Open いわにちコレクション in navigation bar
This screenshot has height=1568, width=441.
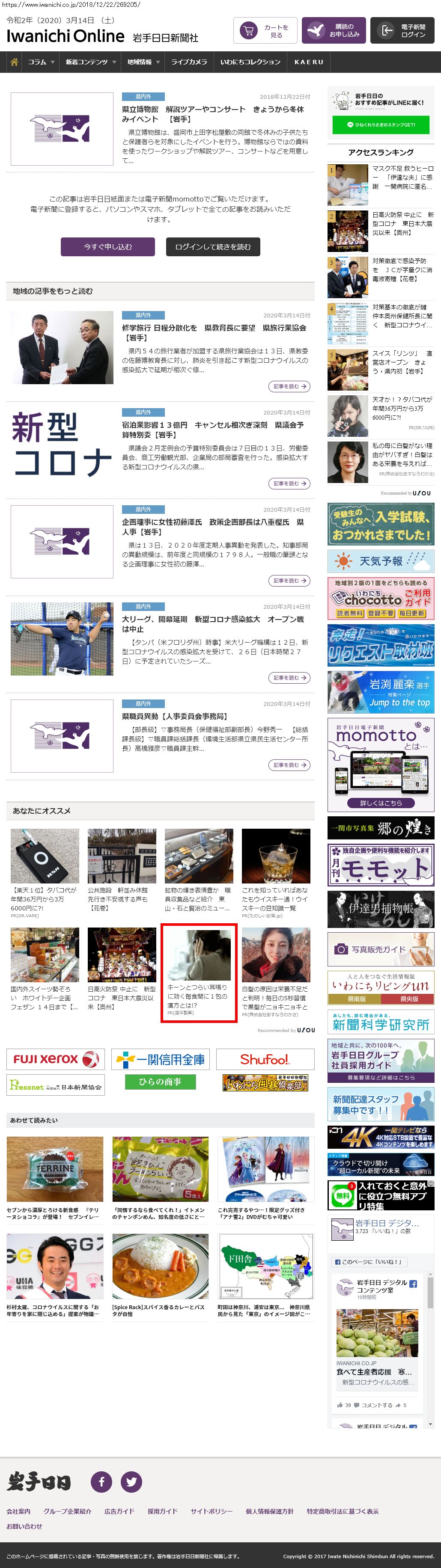point(250,62)
